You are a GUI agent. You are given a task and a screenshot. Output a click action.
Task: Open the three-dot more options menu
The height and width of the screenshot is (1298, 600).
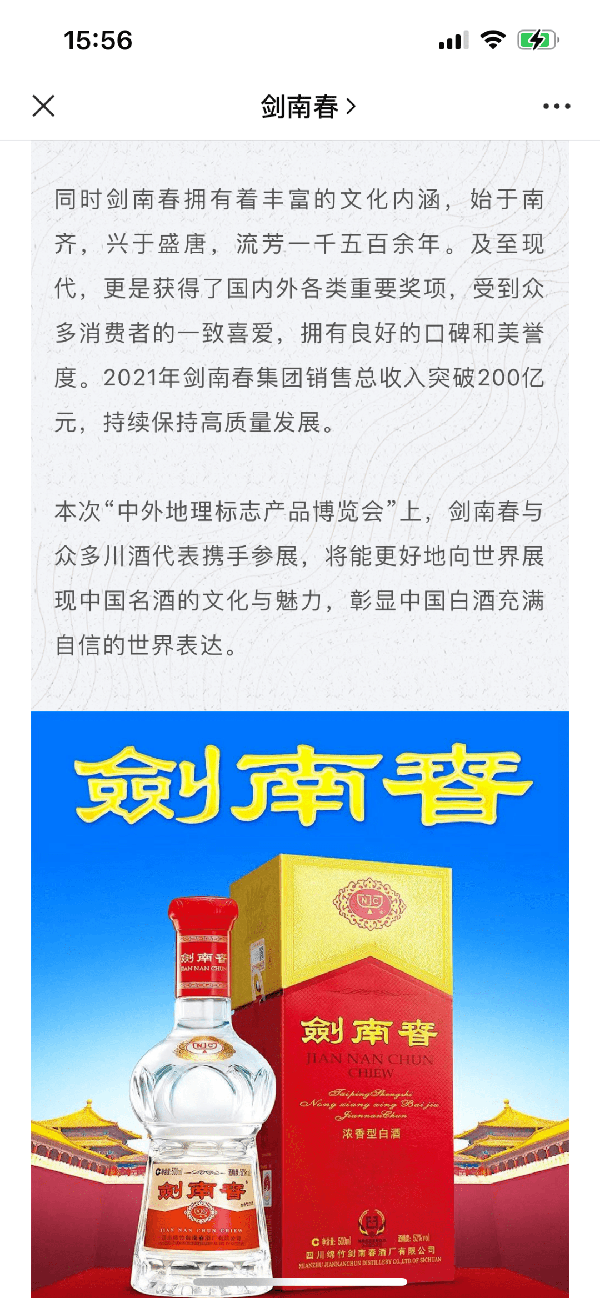click(556, 106)
